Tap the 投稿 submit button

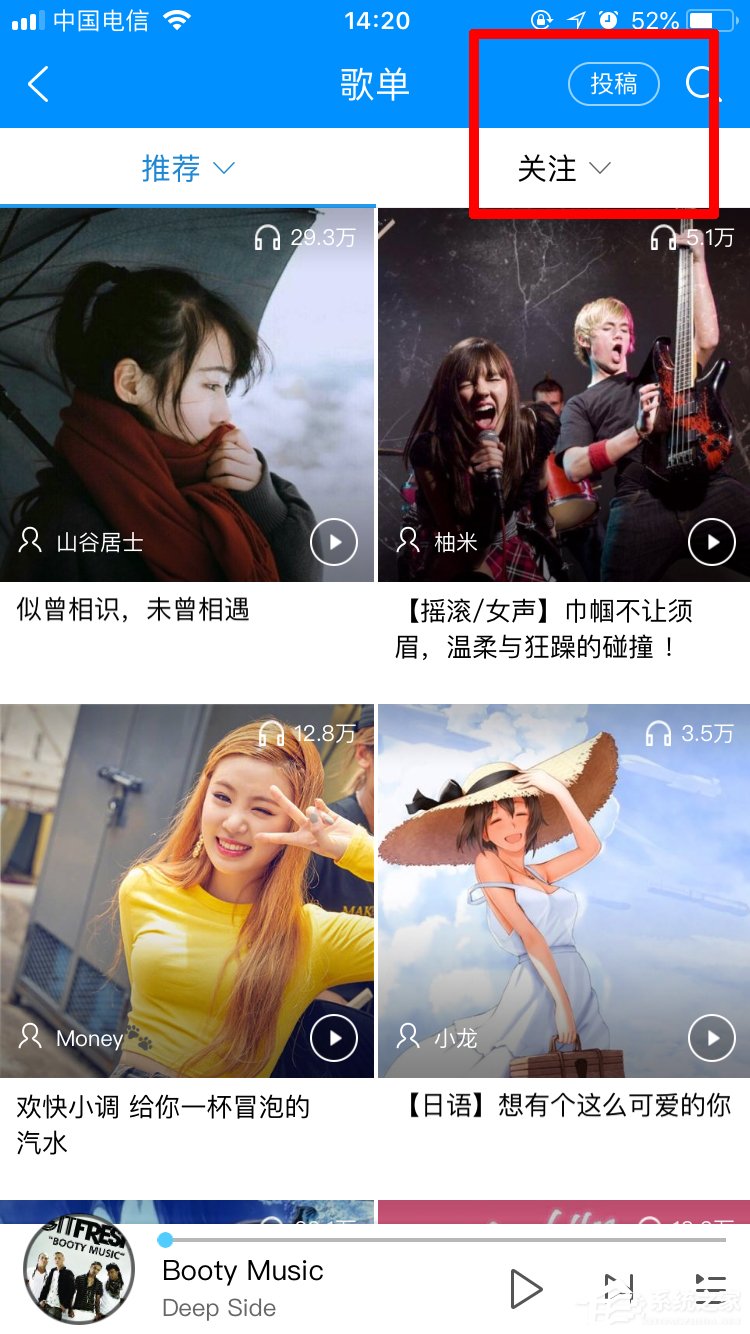613,85
